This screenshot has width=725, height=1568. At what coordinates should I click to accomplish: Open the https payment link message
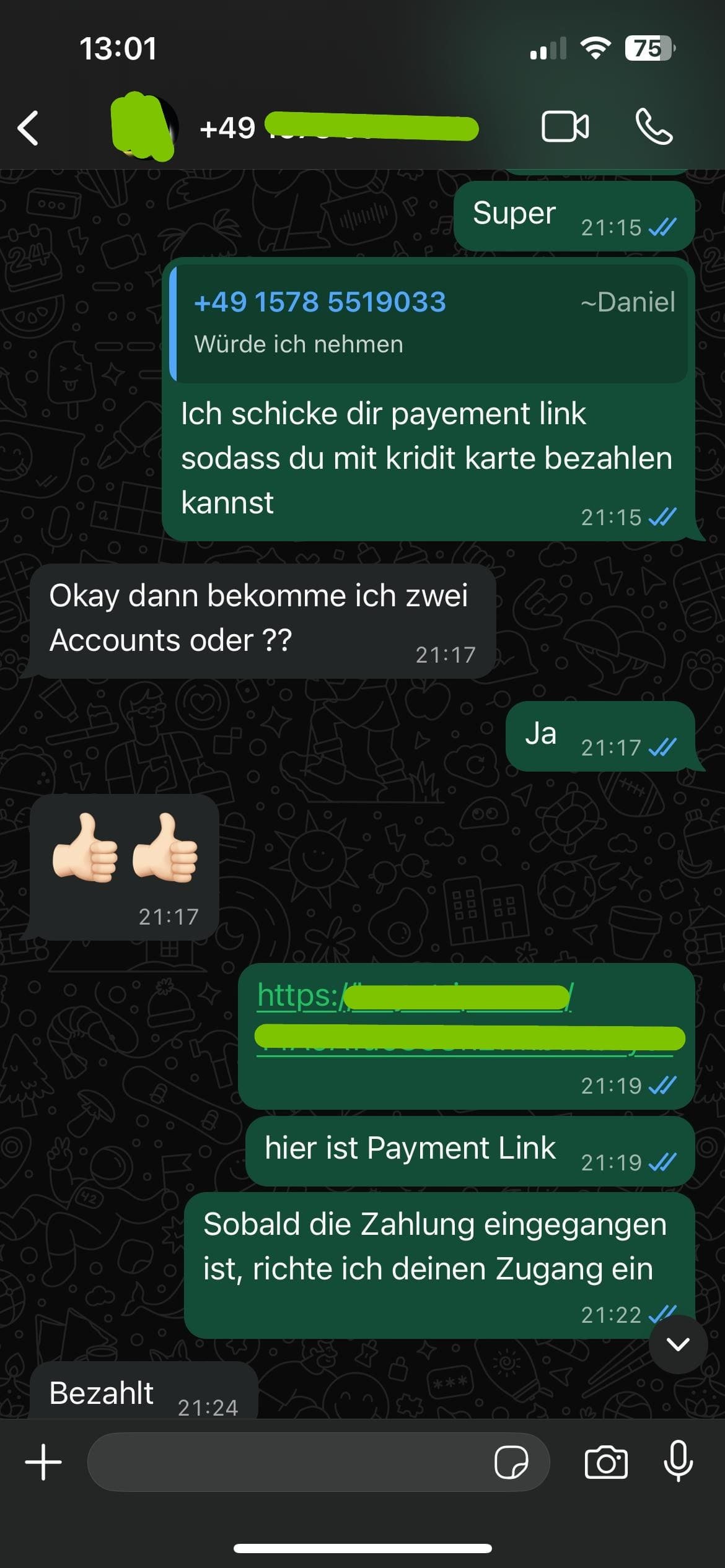point(414,997)
